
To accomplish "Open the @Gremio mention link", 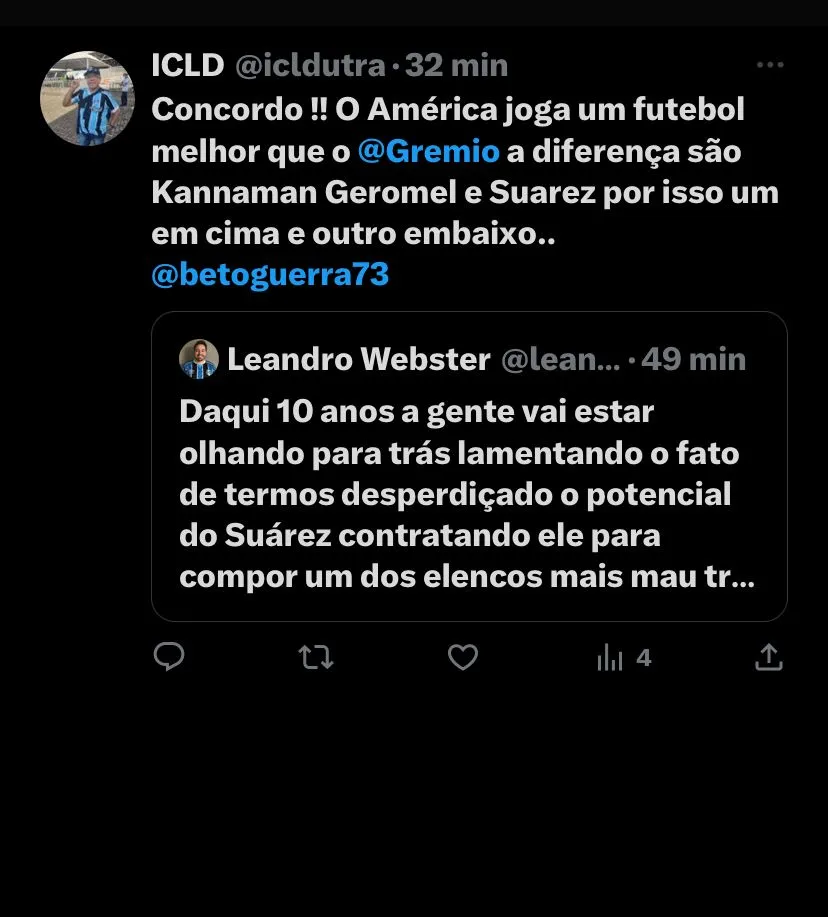I will [428, 152].
